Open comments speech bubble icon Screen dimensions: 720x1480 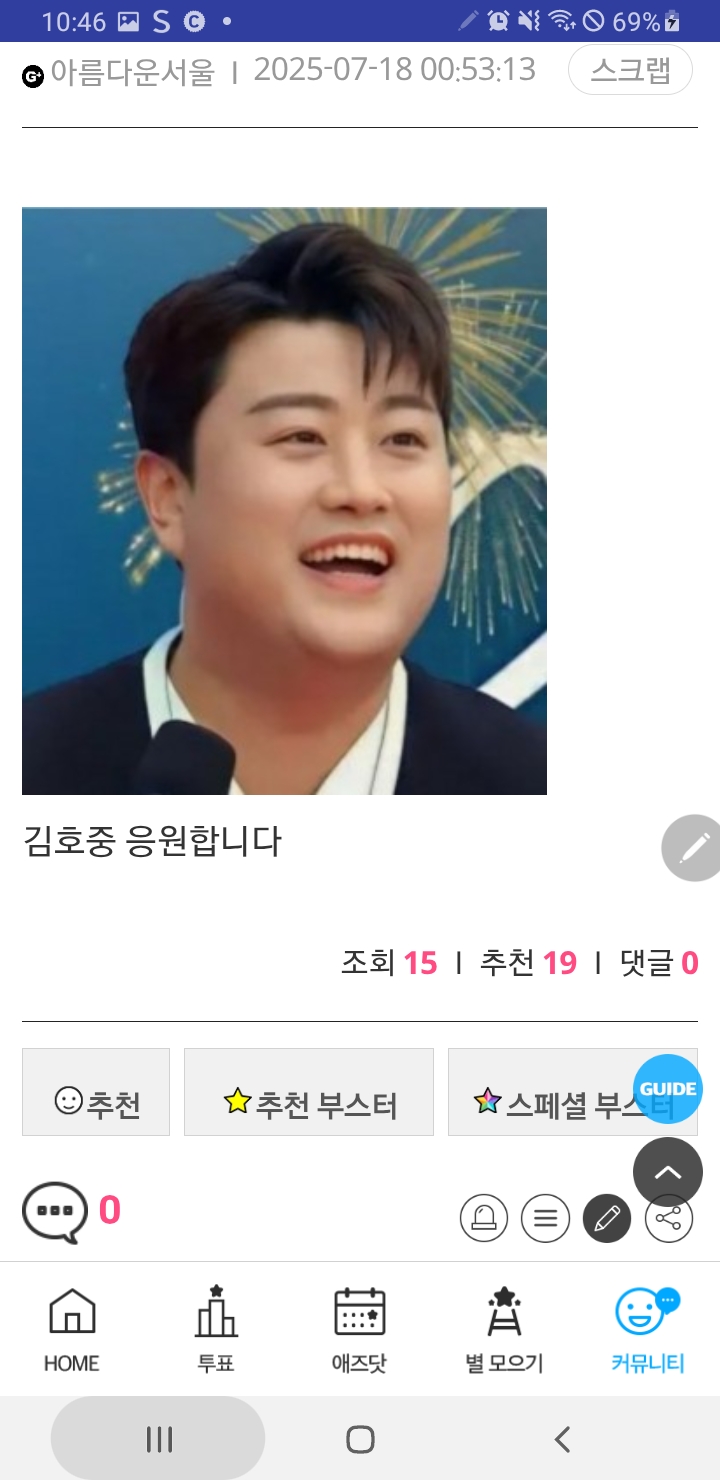[x=55, y=1211]
